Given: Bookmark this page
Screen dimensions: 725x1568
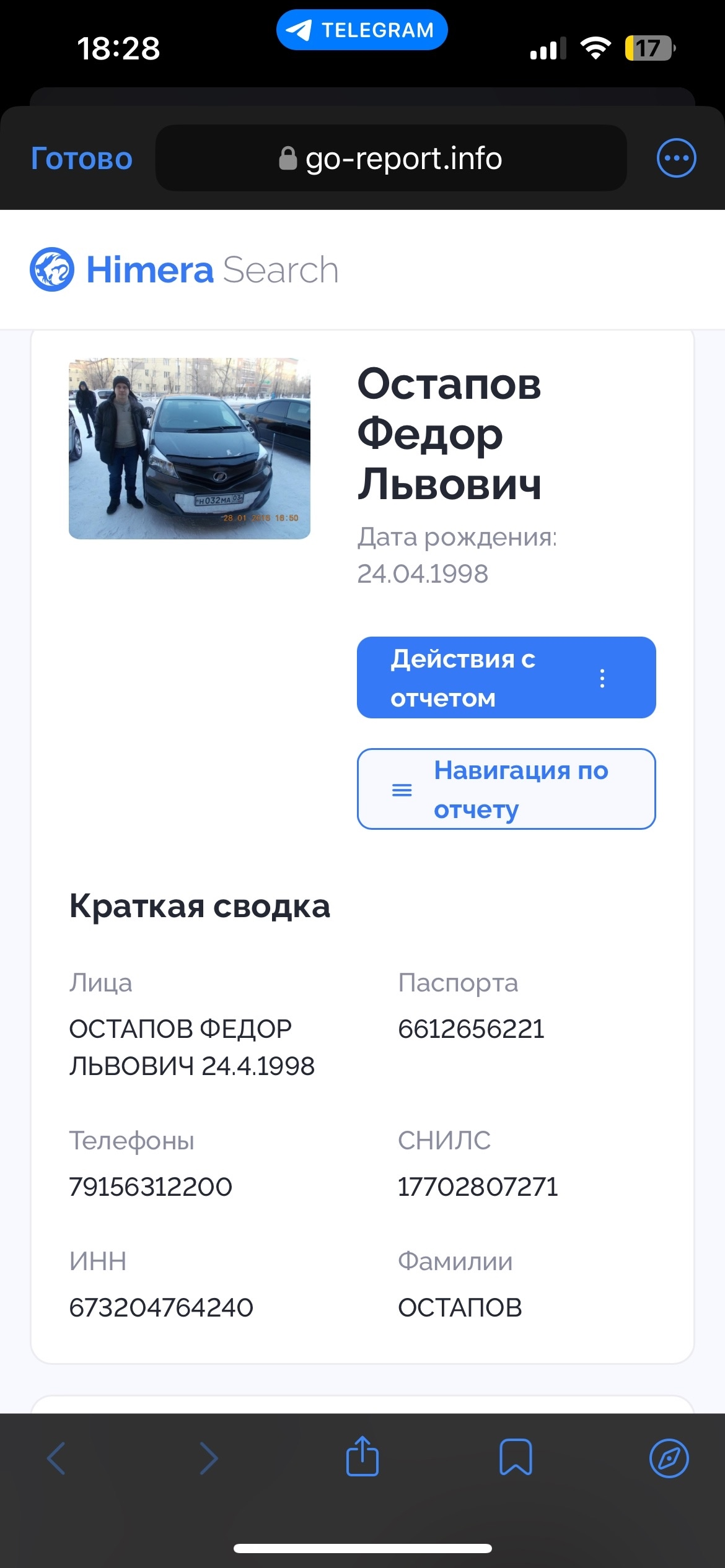Looking at the screenshot, I should point(516,1457).
